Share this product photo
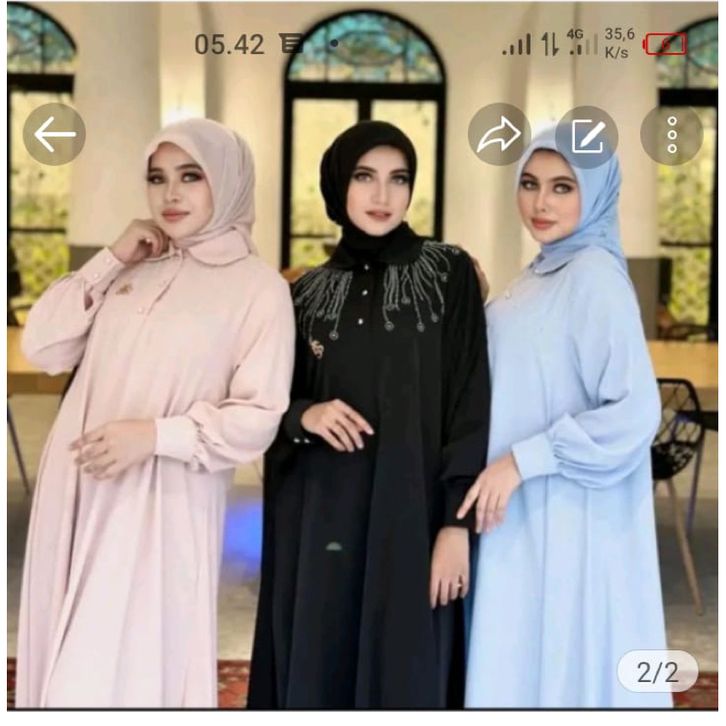This screenshot has width=726, height=726. pyautogui.click(x=499, y=134)
